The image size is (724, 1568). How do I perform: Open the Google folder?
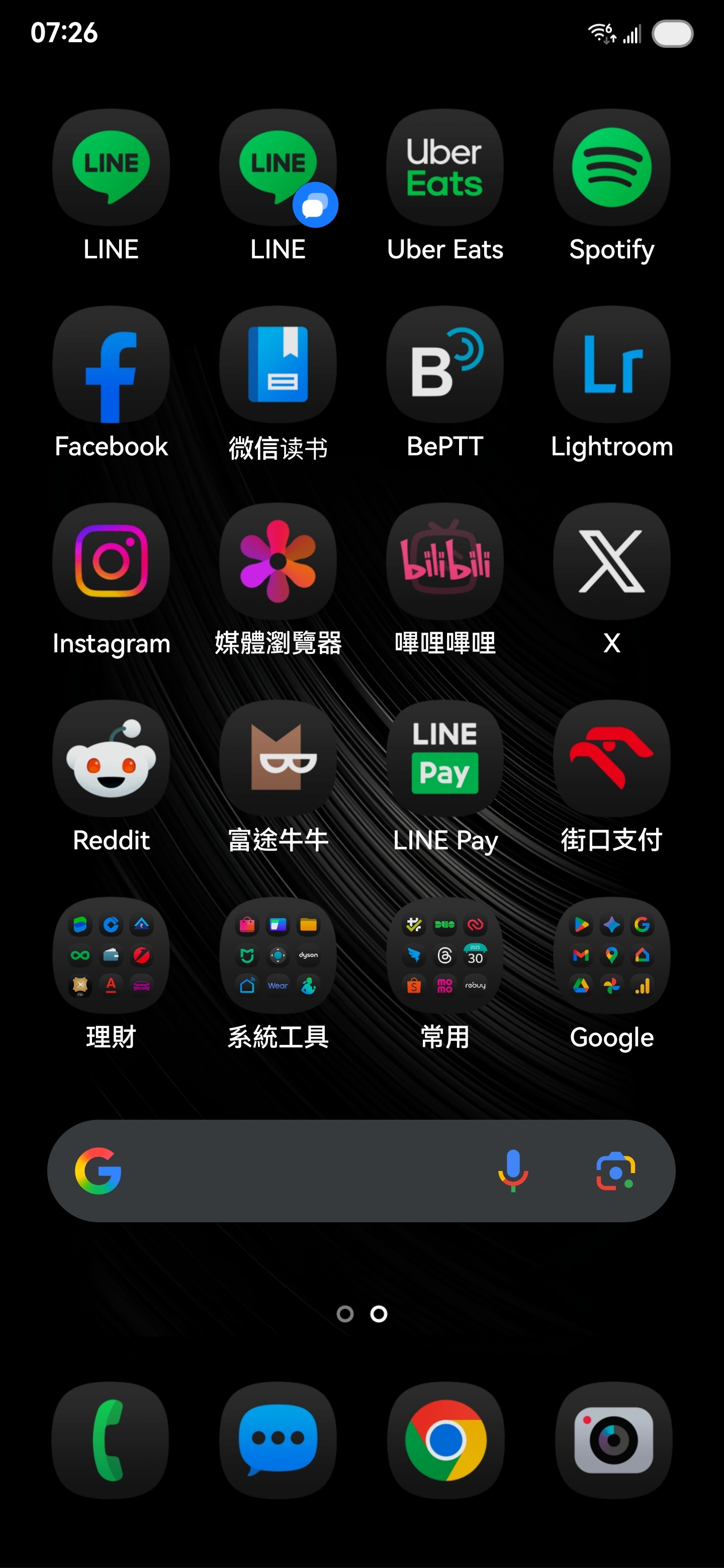click(611, 956)
